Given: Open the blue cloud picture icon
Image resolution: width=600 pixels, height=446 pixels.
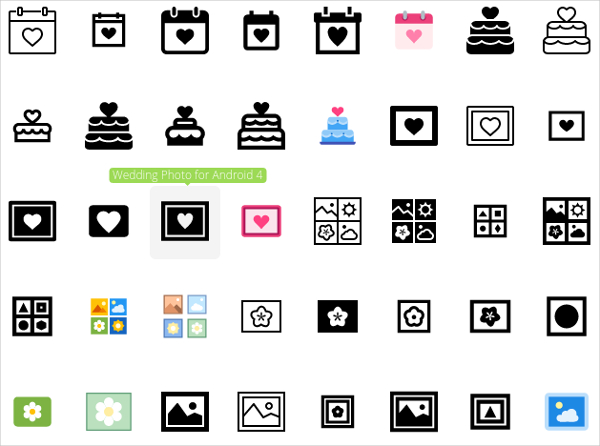Looking at the screenshot, I should coord(566,411).
